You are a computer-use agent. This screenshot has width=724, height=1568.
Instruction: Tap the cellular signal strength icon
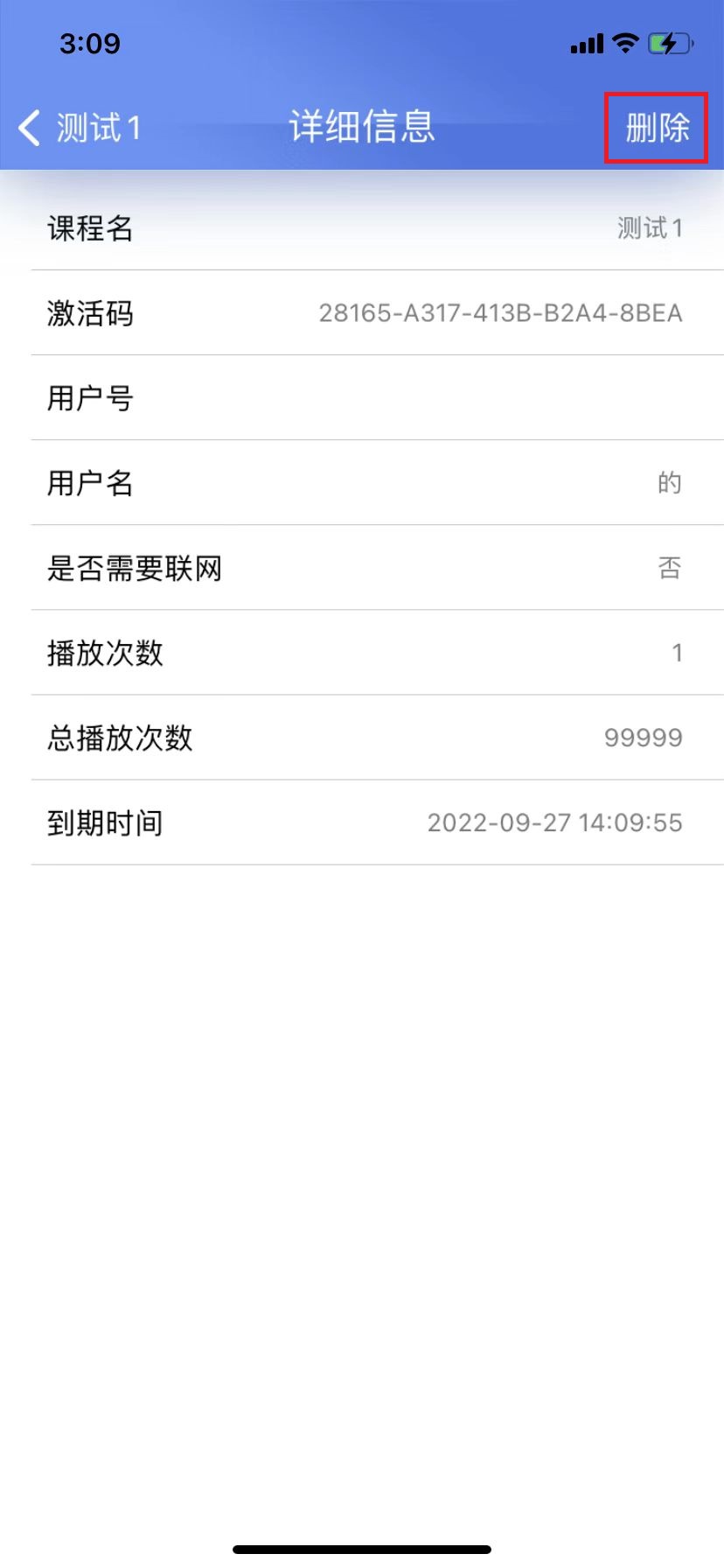point(587,43)
